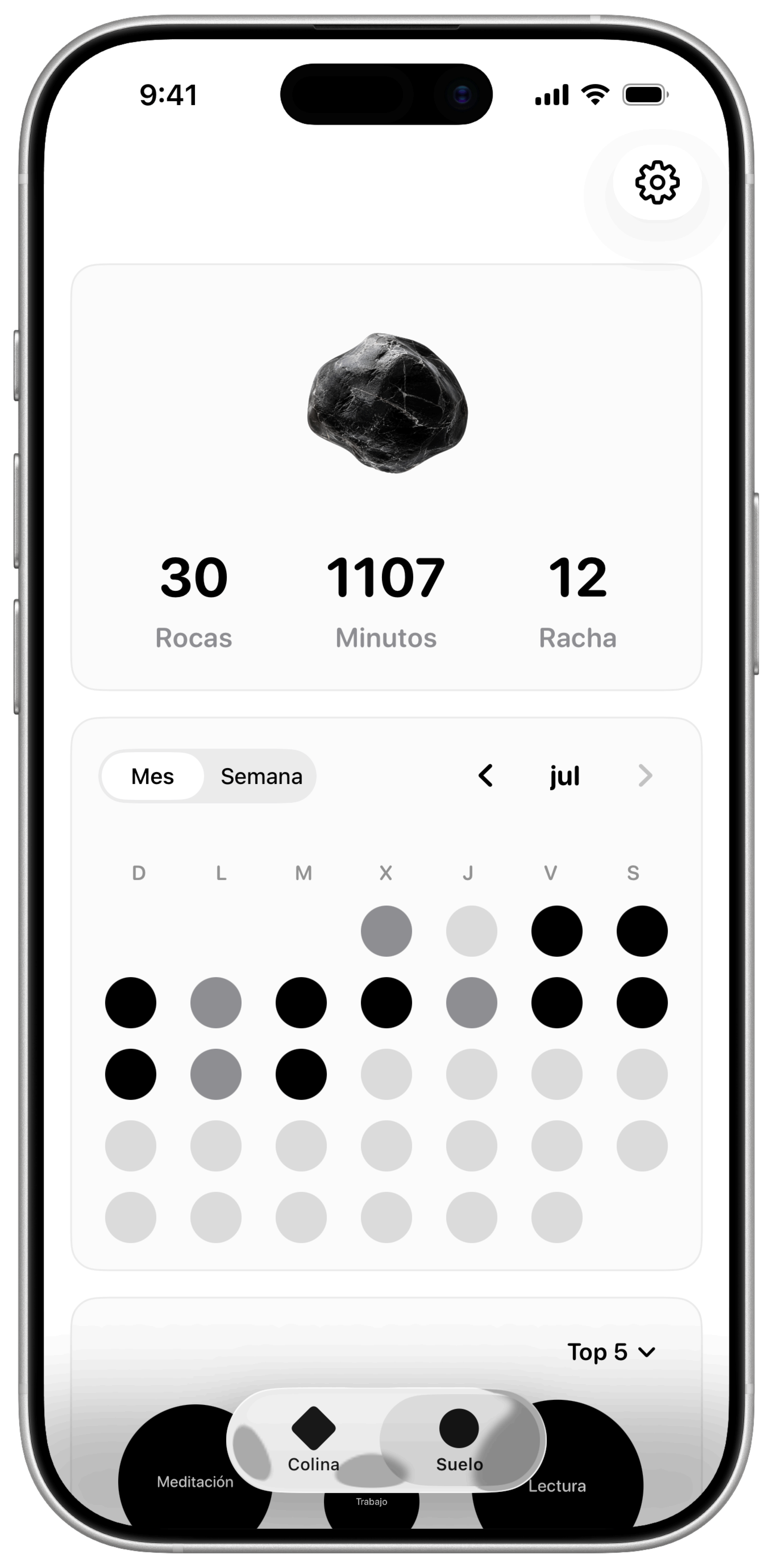Open the settings gear
The height and width of the screenshot is (1568, 773).
click(x=657, y=182)
